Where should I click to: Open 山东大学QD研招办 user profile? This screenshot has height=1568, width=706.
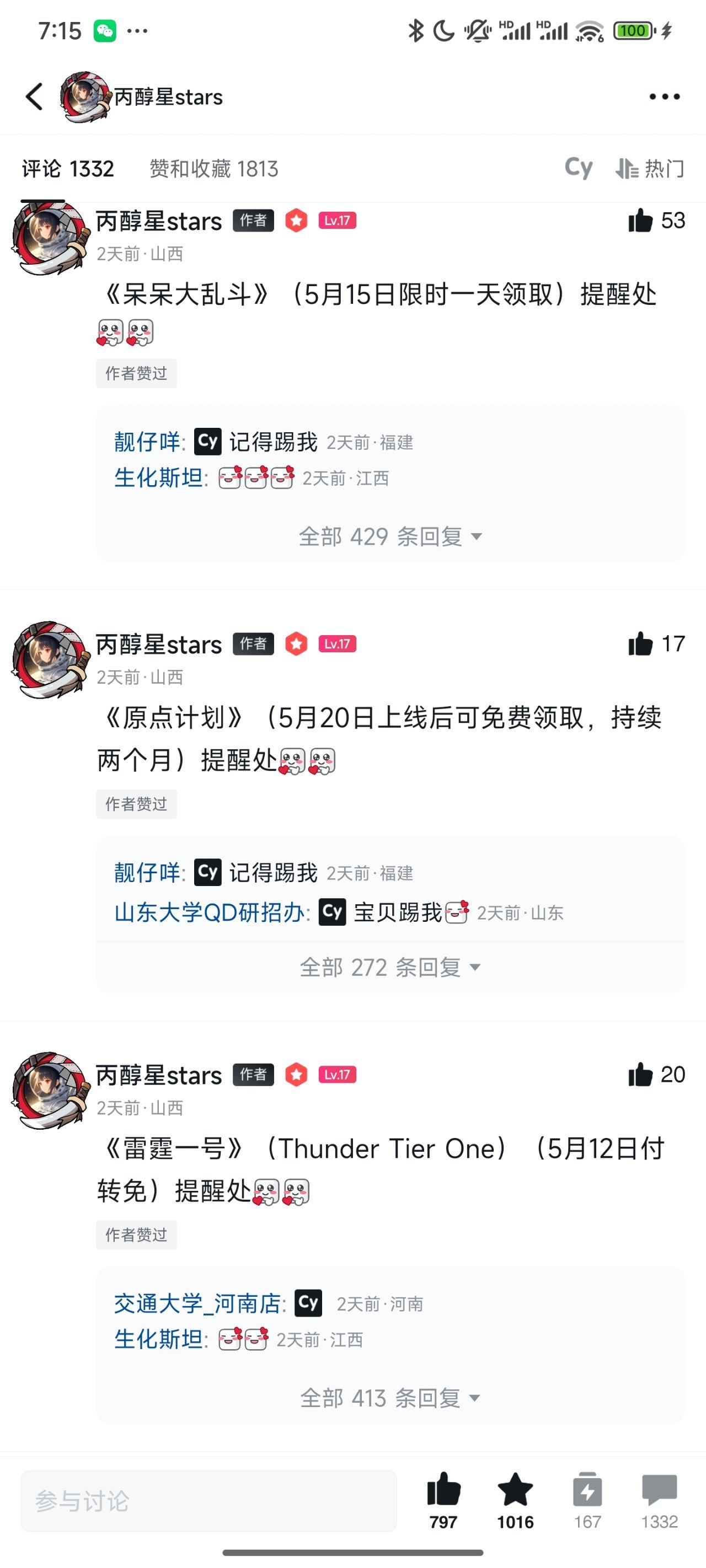pyautogui.click(x=210, y=912)
